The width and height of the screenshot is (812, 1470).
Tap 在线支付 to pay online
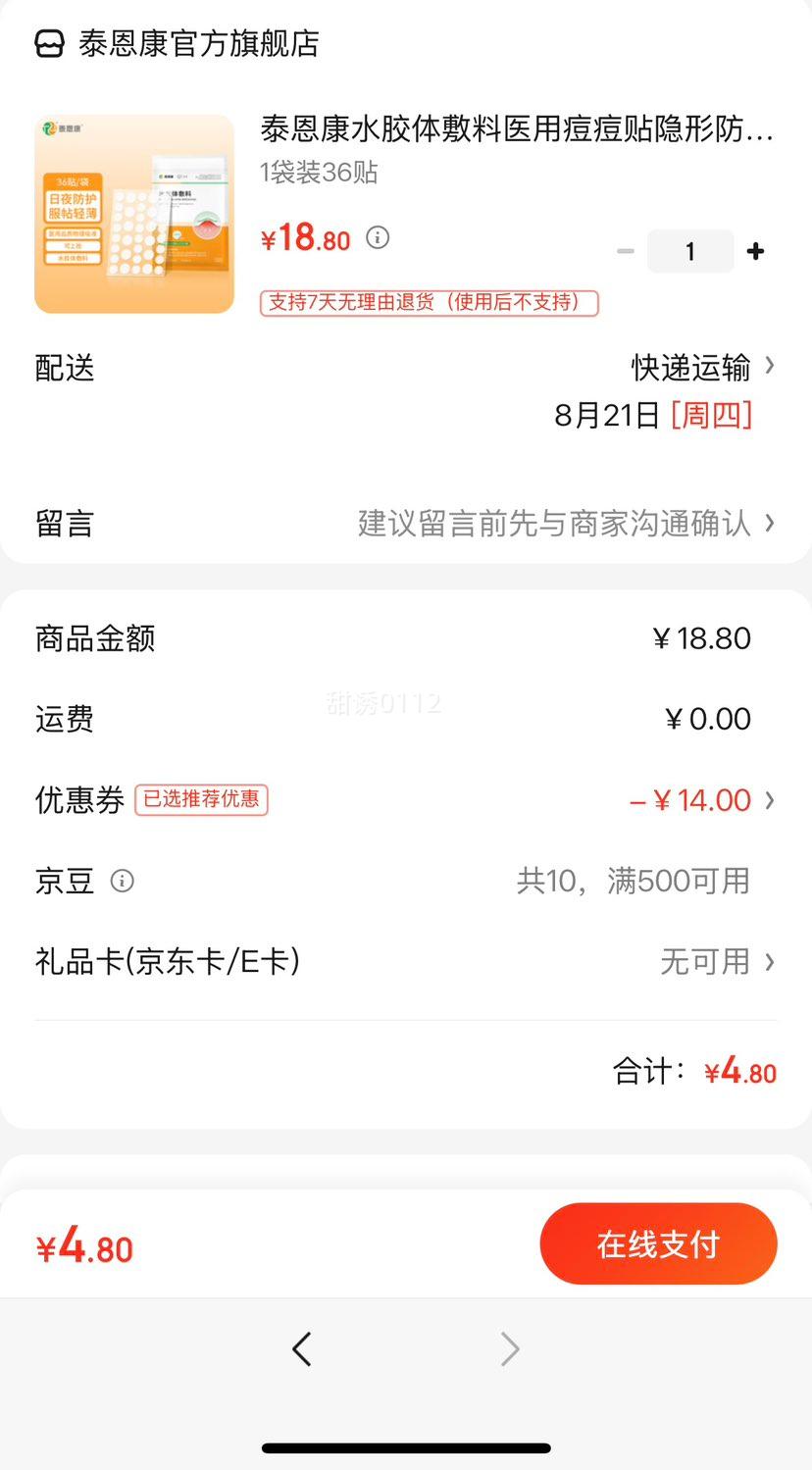[658, 1244]
